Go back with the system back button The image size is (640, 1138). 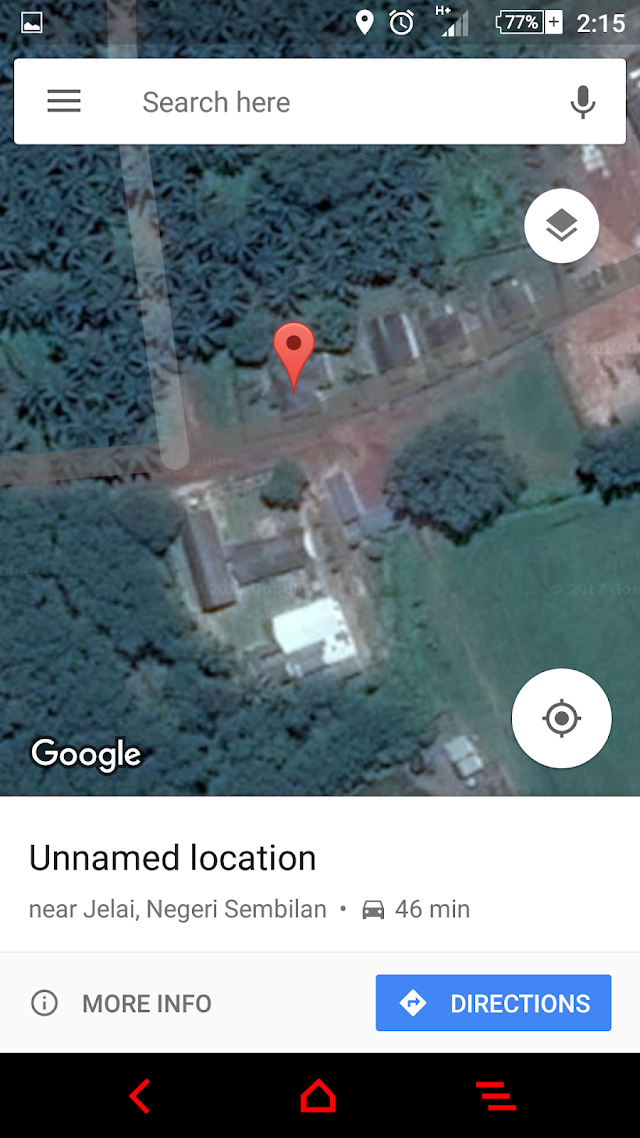pos(140,1096)
